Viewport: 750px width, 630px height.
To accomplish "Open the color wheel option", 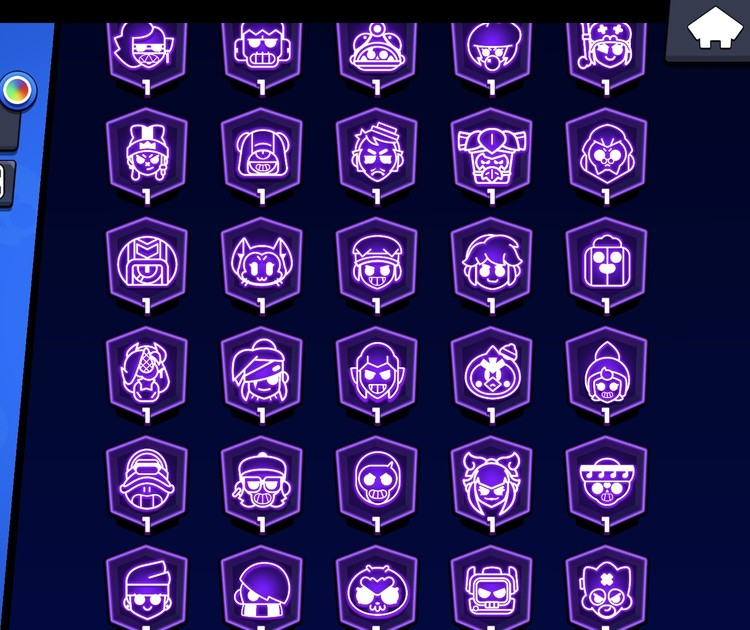I will click(x=16, y=92).
